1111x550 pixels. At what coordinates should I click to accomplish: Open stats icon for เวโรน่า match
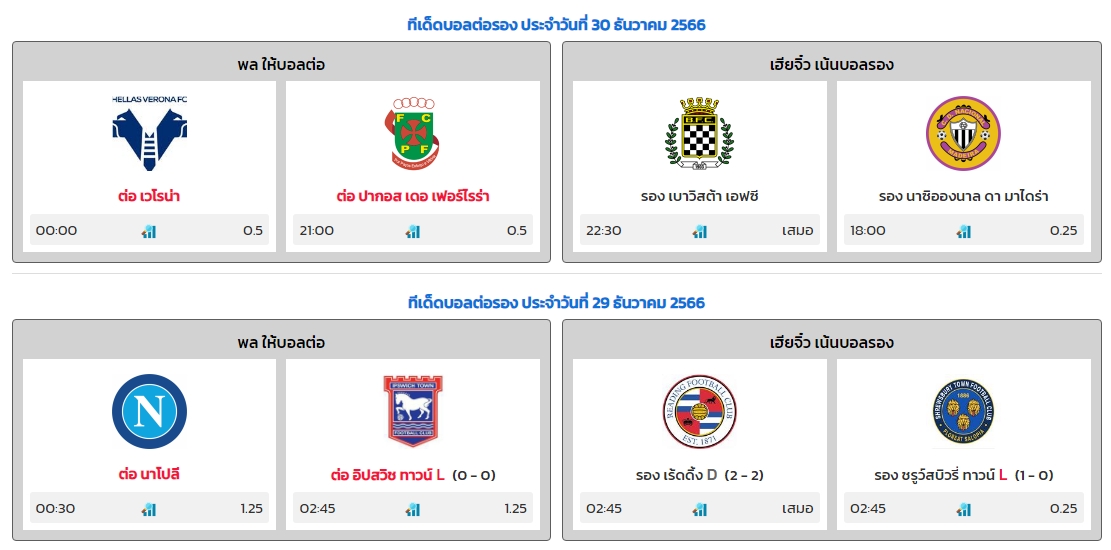(149, 231)
